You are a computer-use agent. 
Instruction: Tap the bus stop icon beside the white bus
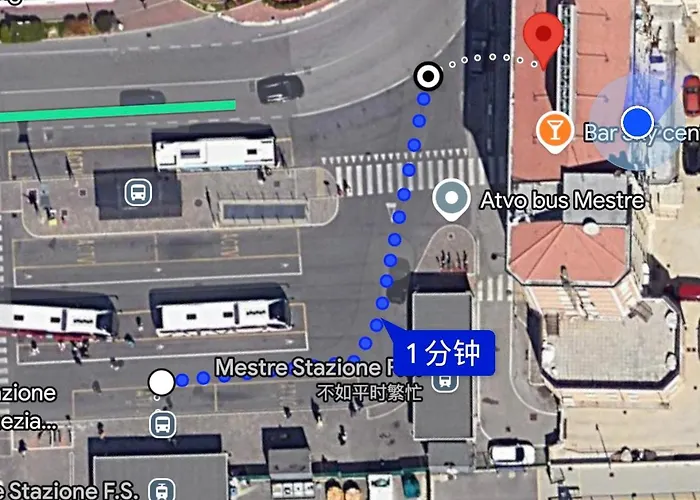(138, 192)
